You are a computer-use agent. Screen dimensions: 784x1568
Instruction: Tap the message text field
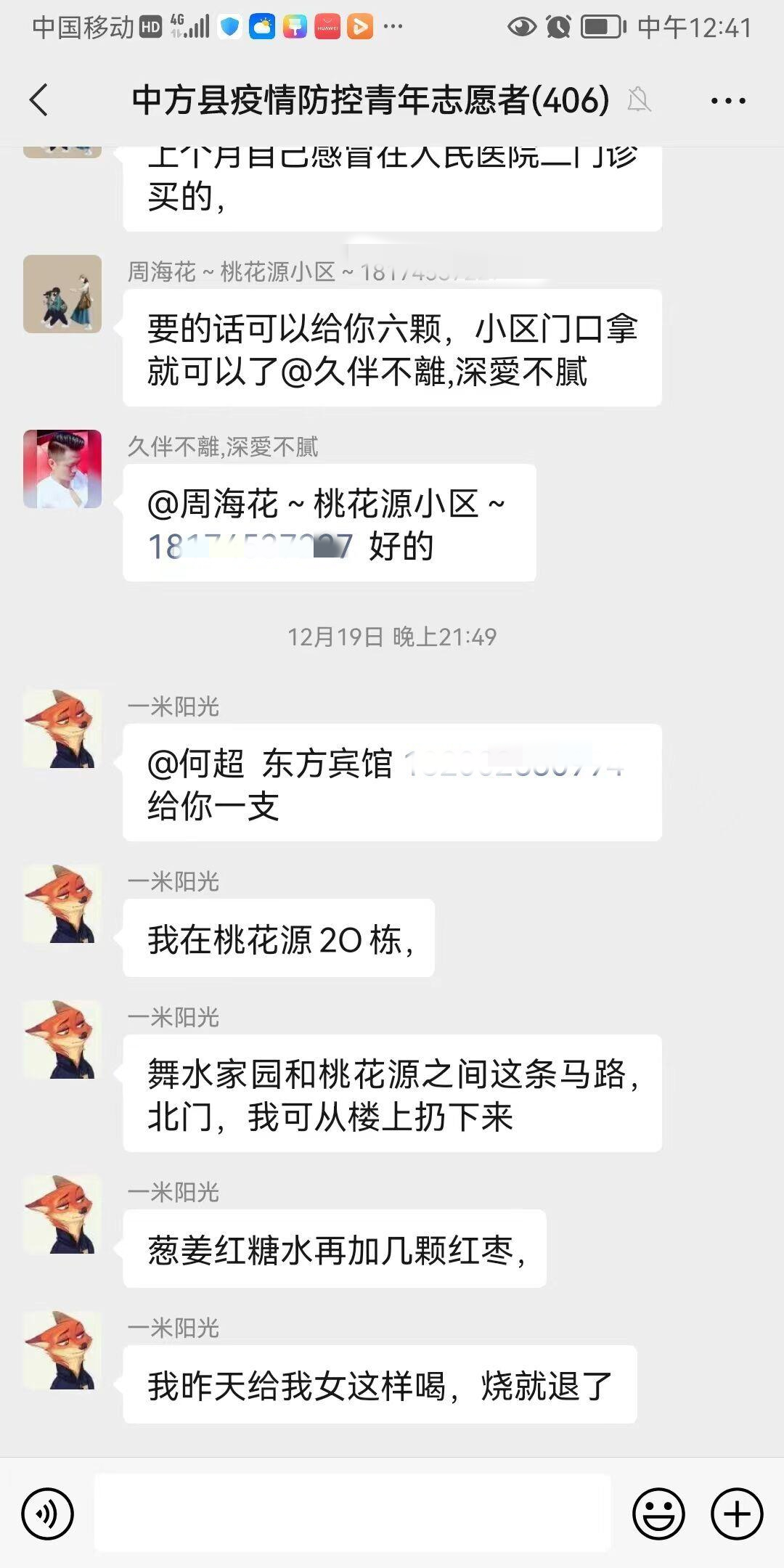point(352,1514)
